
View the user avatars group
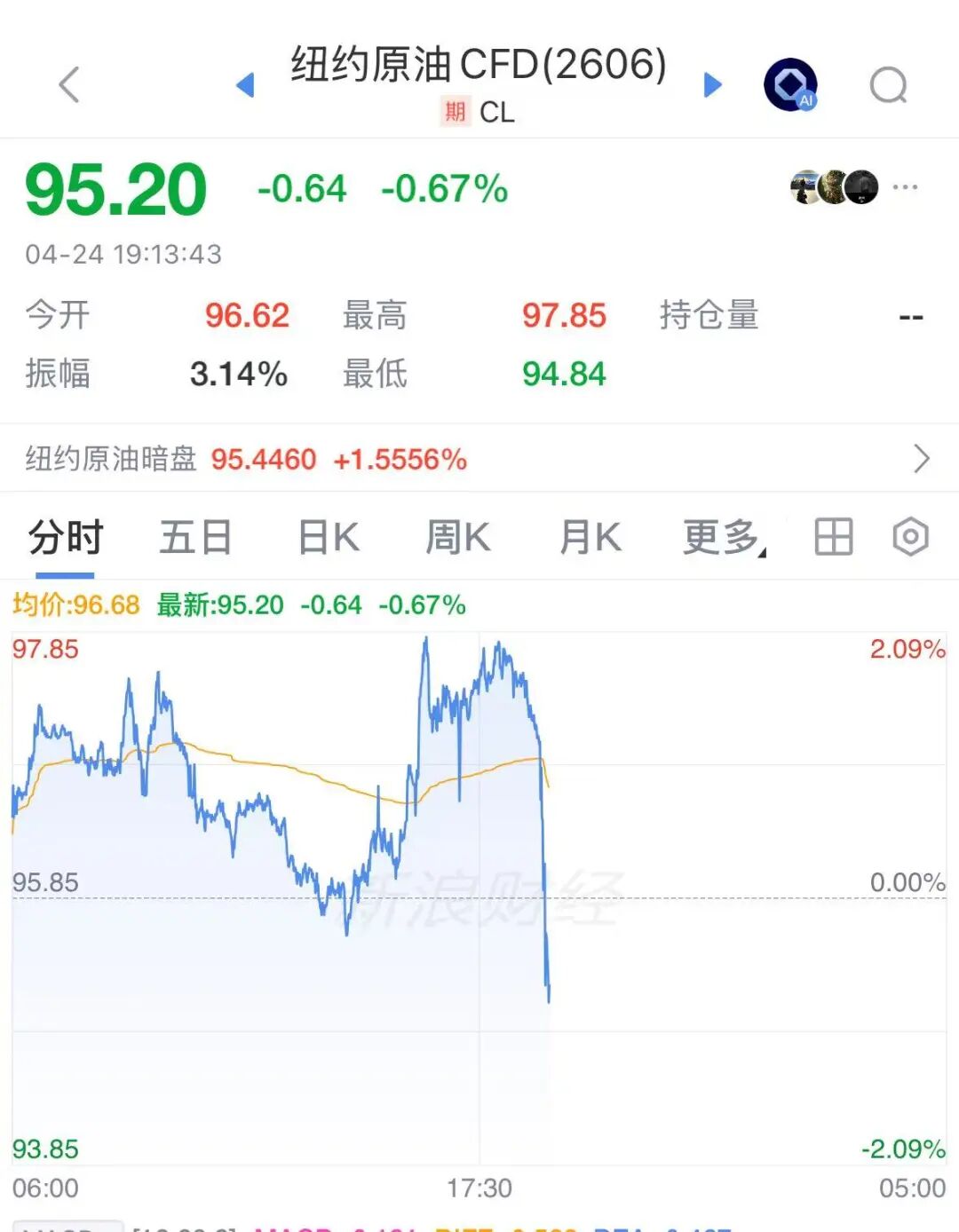[834, 187]
